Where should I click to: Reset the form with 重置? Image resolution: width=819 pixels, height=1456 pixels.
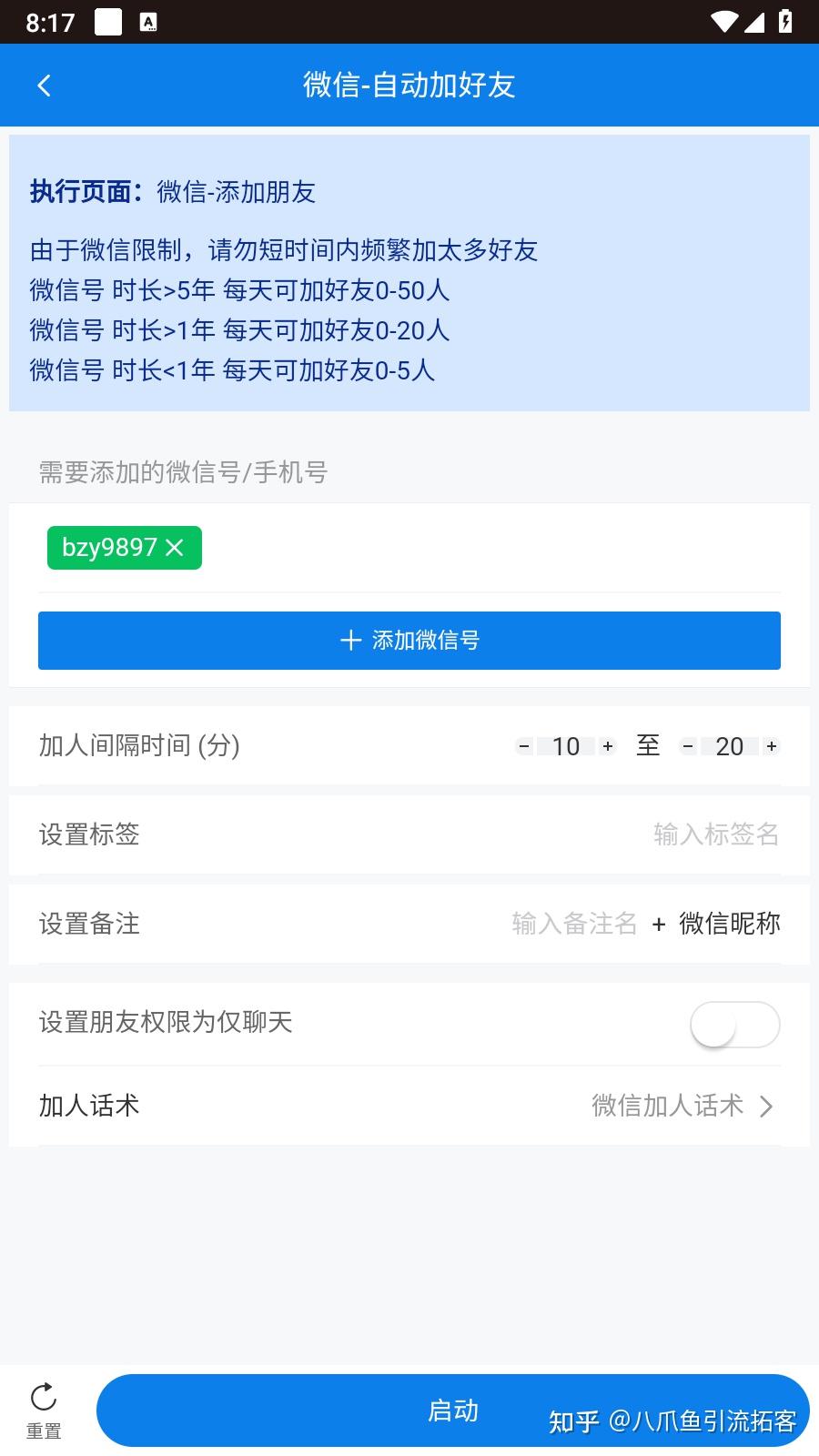[44, 1410]
